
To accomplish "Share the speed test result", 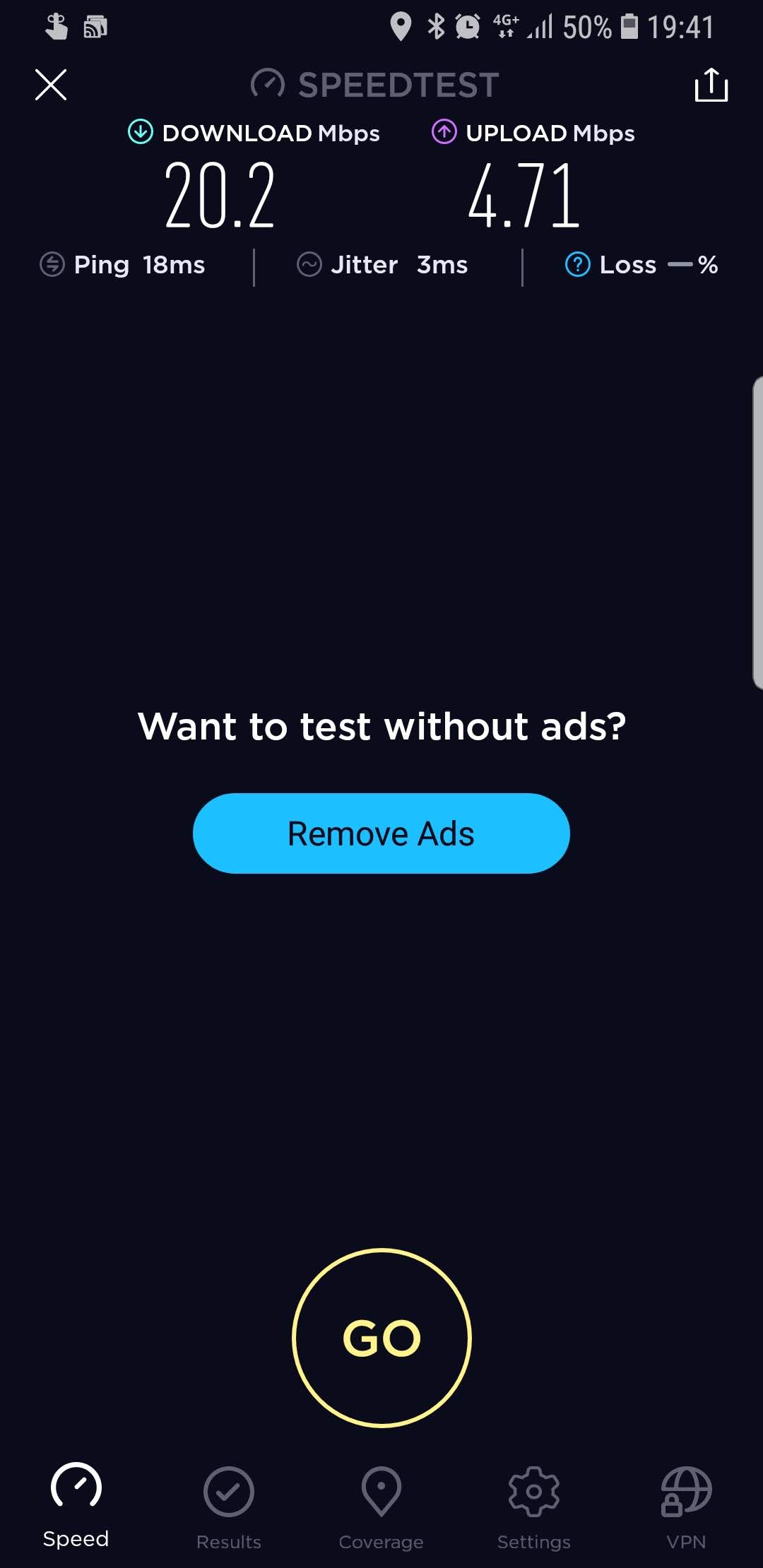I will 711,85.
